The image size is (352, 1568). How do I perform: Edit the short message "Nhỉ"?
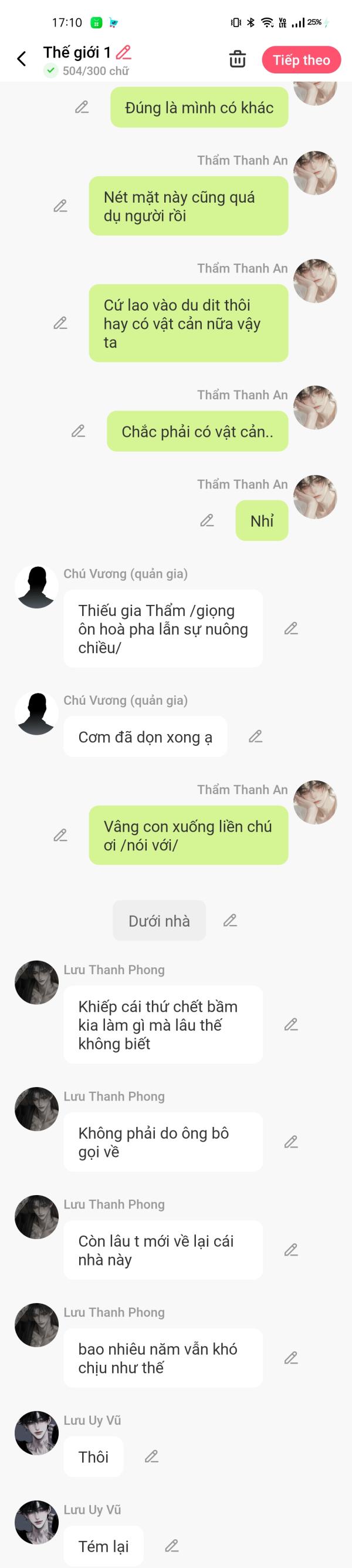click(x=207, y=521)
